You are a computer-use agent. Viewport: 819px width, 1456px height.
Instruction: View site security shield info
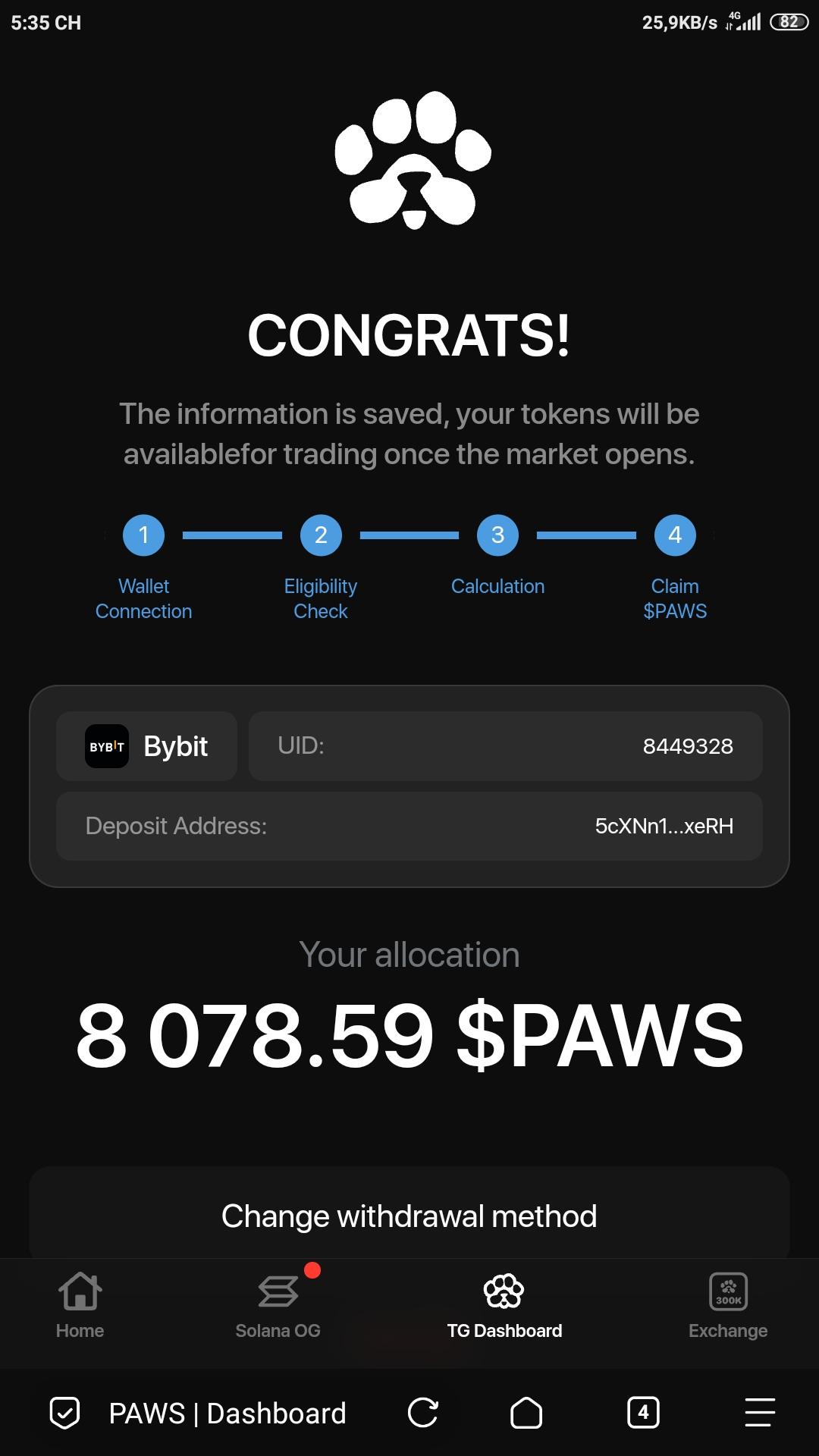pos(64,1413)
